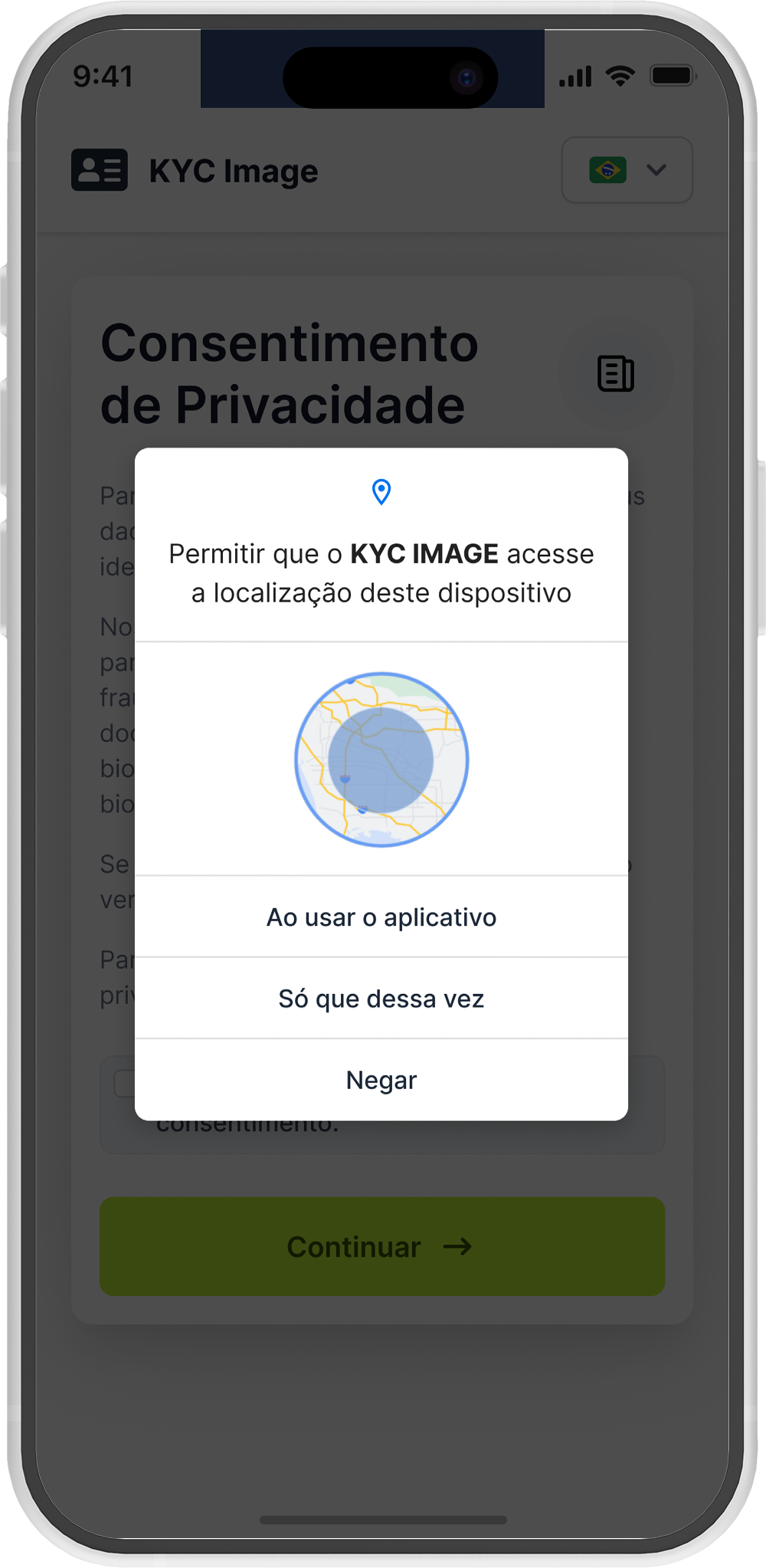The width and height of the screenshot is (766, 1568).
Task: Grant permission by choosing Ao usar o aplicativo
Action: [381, 917]
